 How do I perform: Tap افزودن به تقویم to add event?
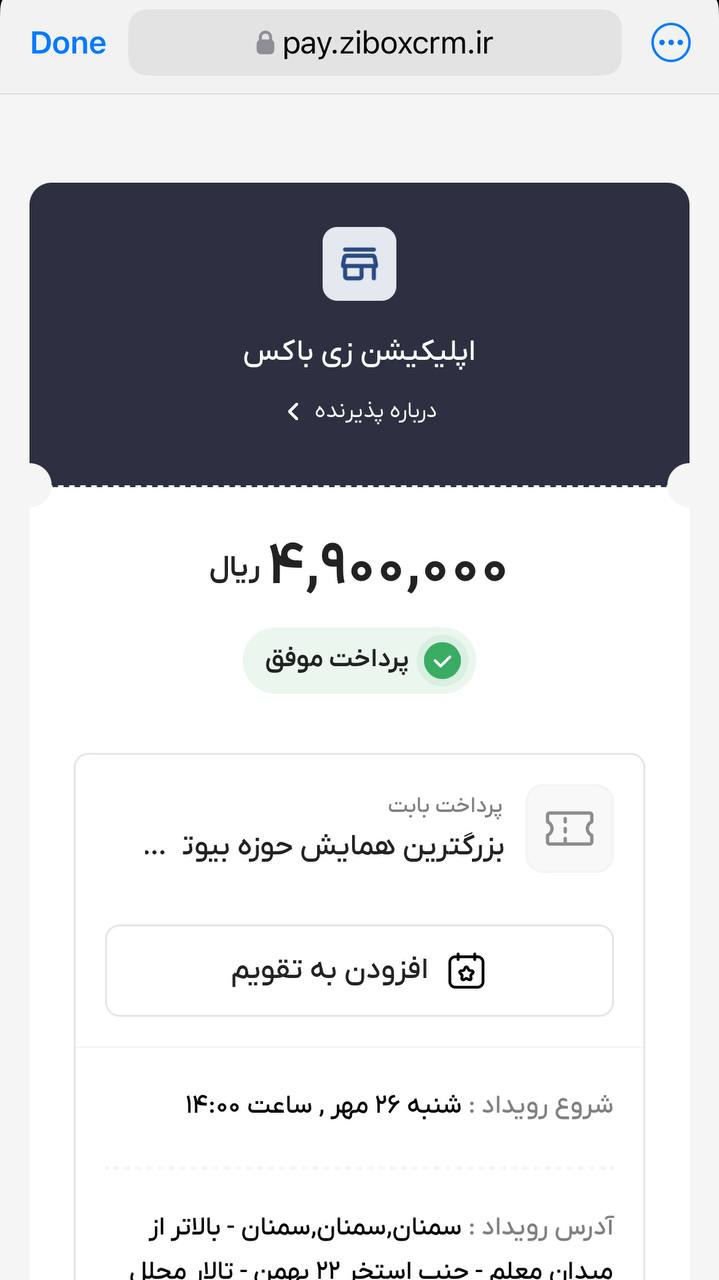tap(359, 971)
